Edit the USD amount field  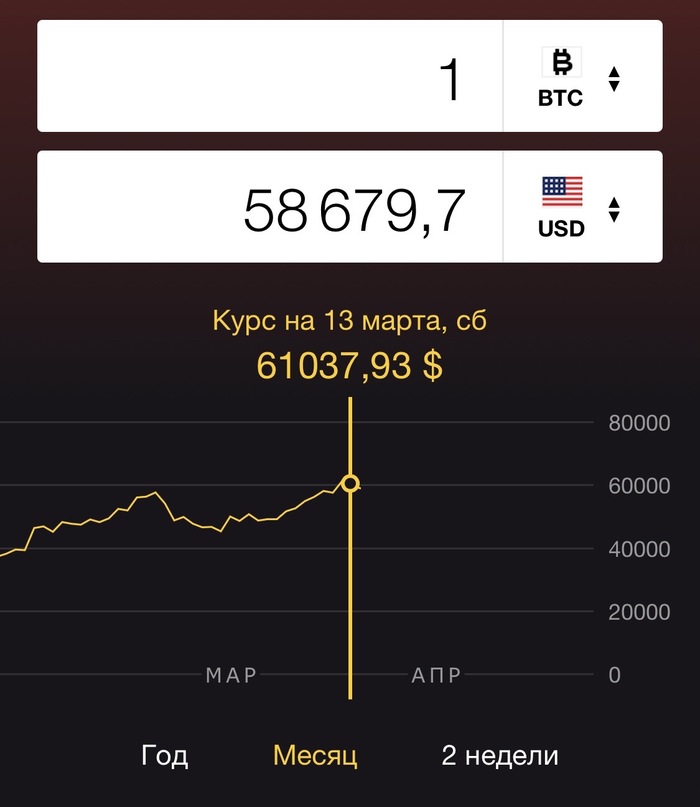click(270, 207)
